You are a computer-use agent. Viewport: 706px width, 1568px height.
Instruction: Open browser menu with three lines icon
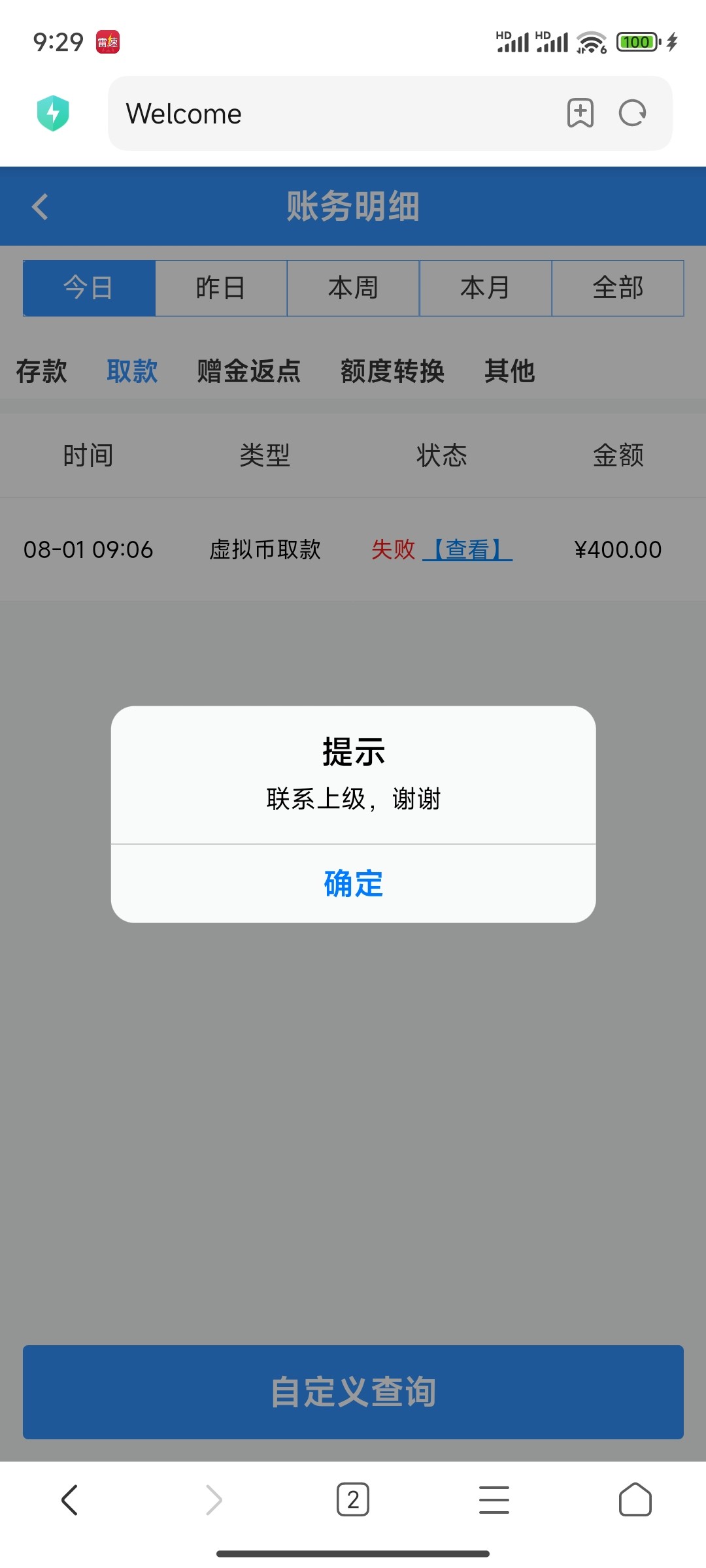[494, 1499]
